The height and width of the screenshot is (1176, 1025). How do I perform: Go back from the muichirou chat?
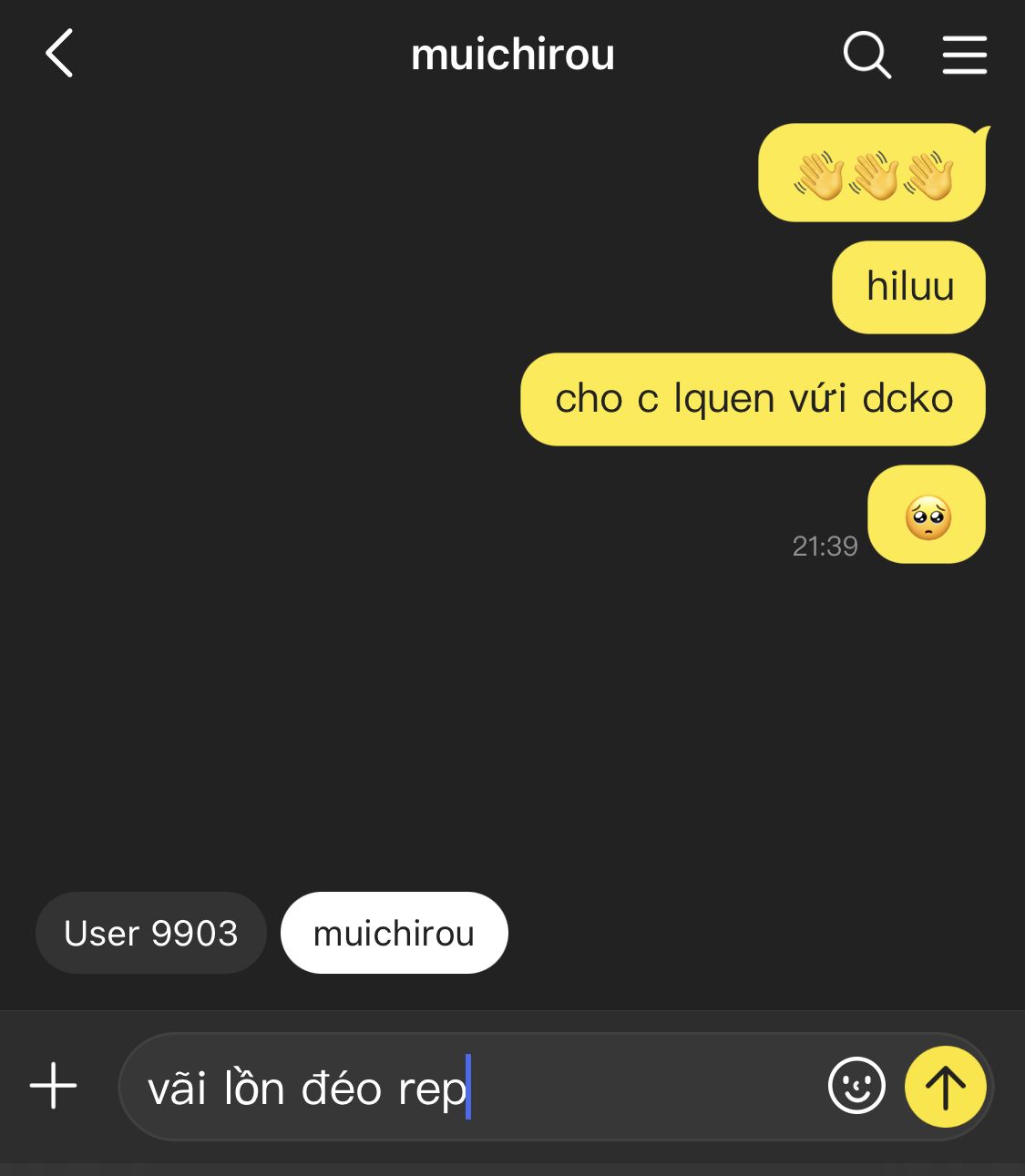tap(60, 54)
